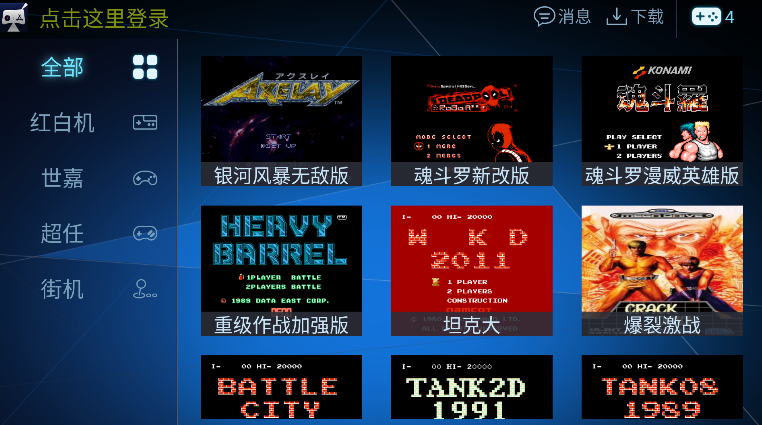Switch to the 世嘉 category
This screenshot has height=425, width=762.
click(62, 178)
